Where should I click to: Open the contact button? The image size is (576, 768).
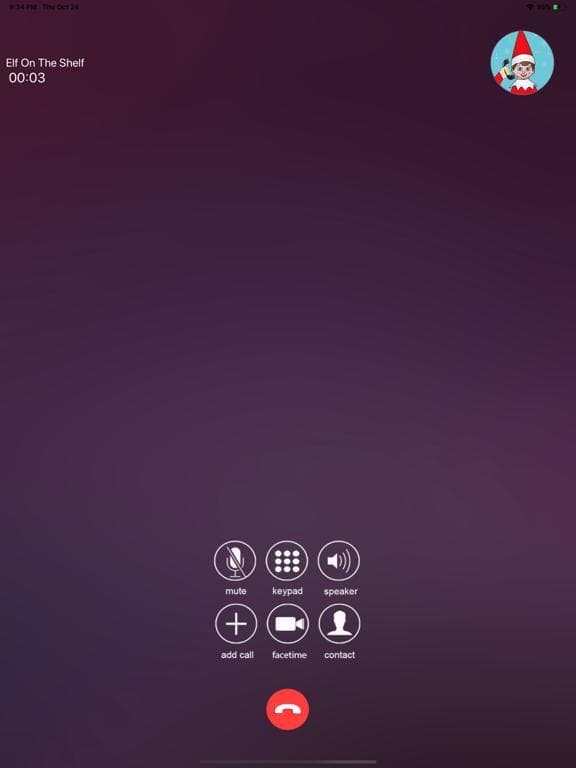(x=339, y=624)
